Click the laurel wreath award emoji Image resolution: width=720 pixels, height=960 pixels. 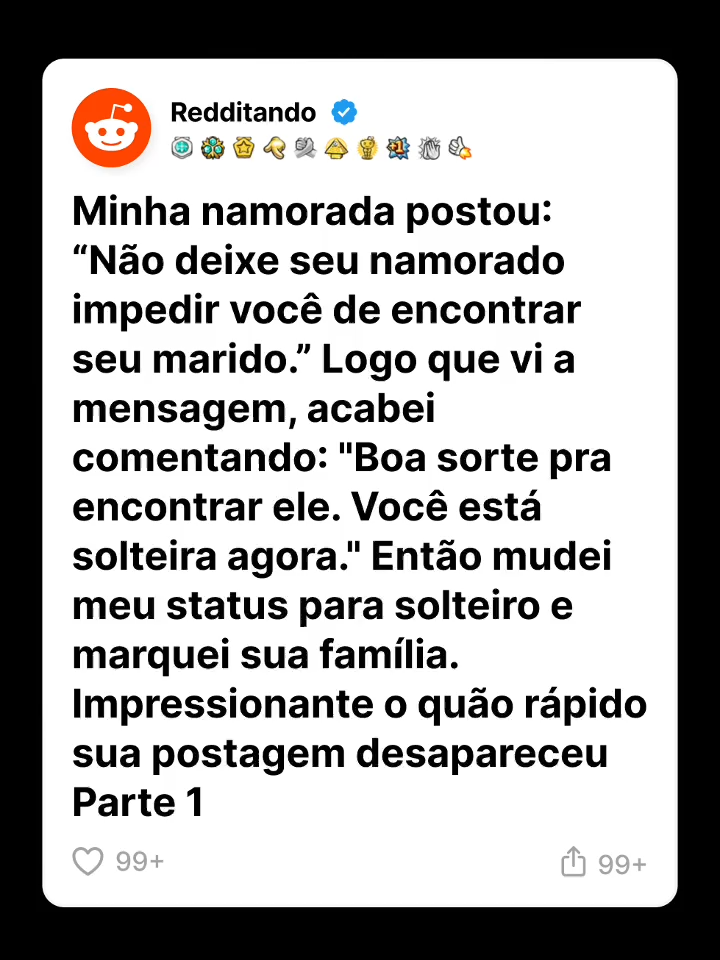[211, 148]
